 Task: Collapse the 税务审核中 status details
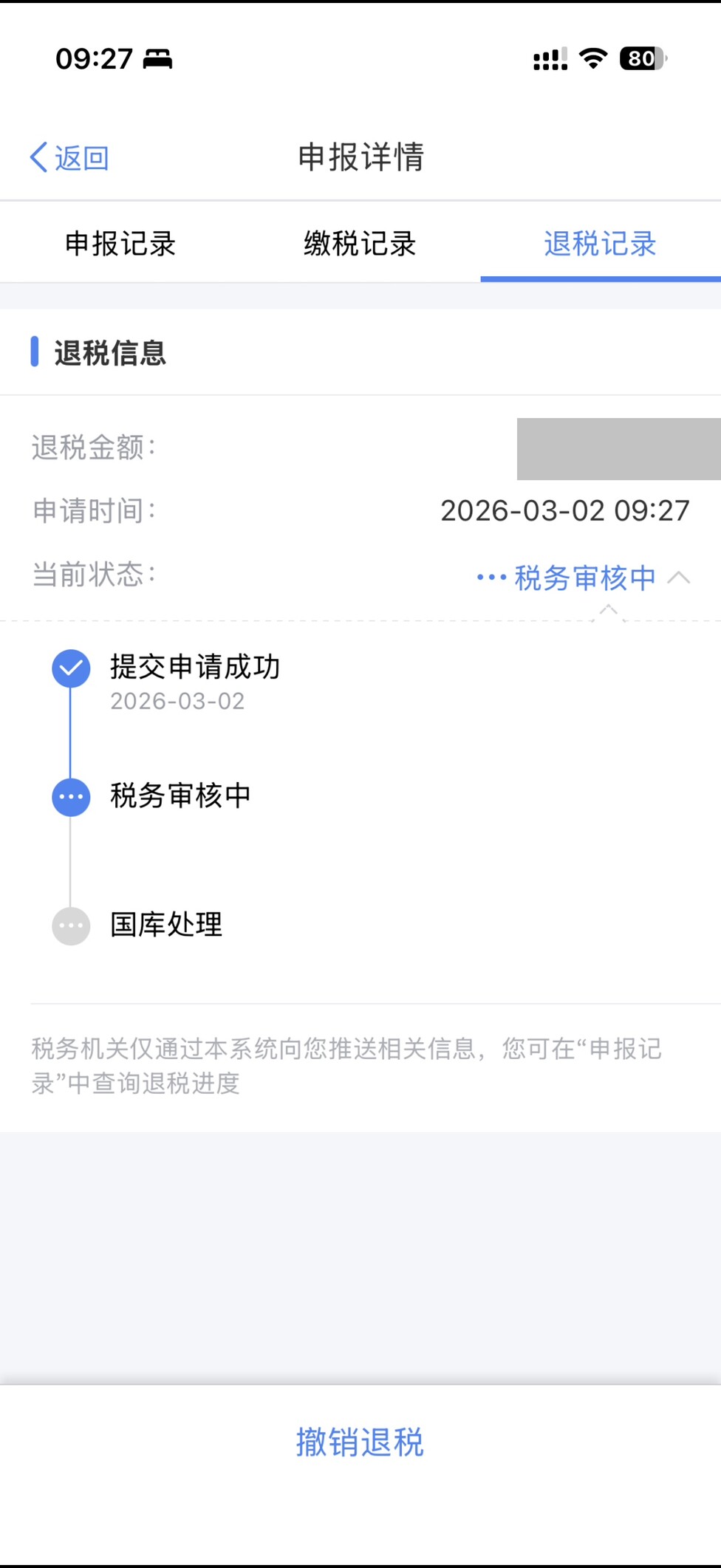tap(677, 578)
